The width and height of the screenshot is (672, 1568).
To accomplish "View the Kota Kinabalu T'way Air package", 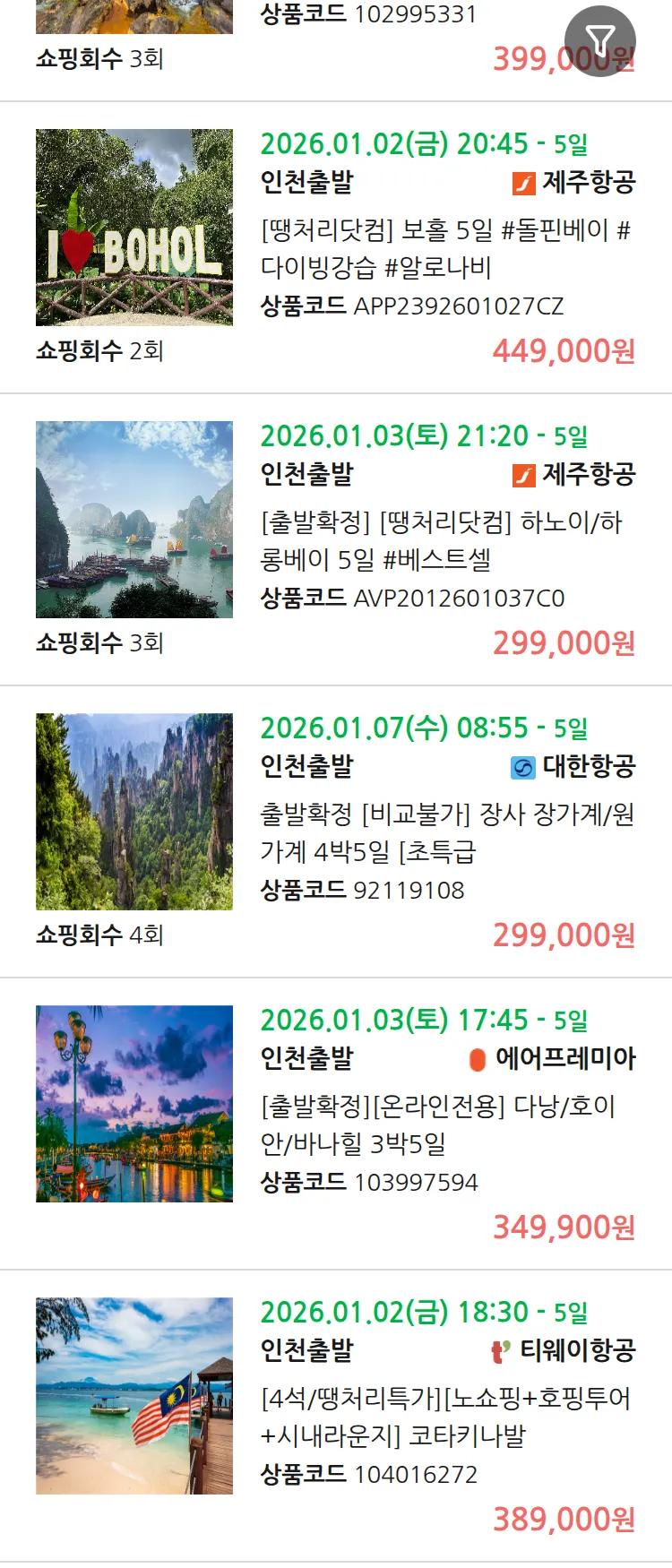I will (x=445, y=1417).
